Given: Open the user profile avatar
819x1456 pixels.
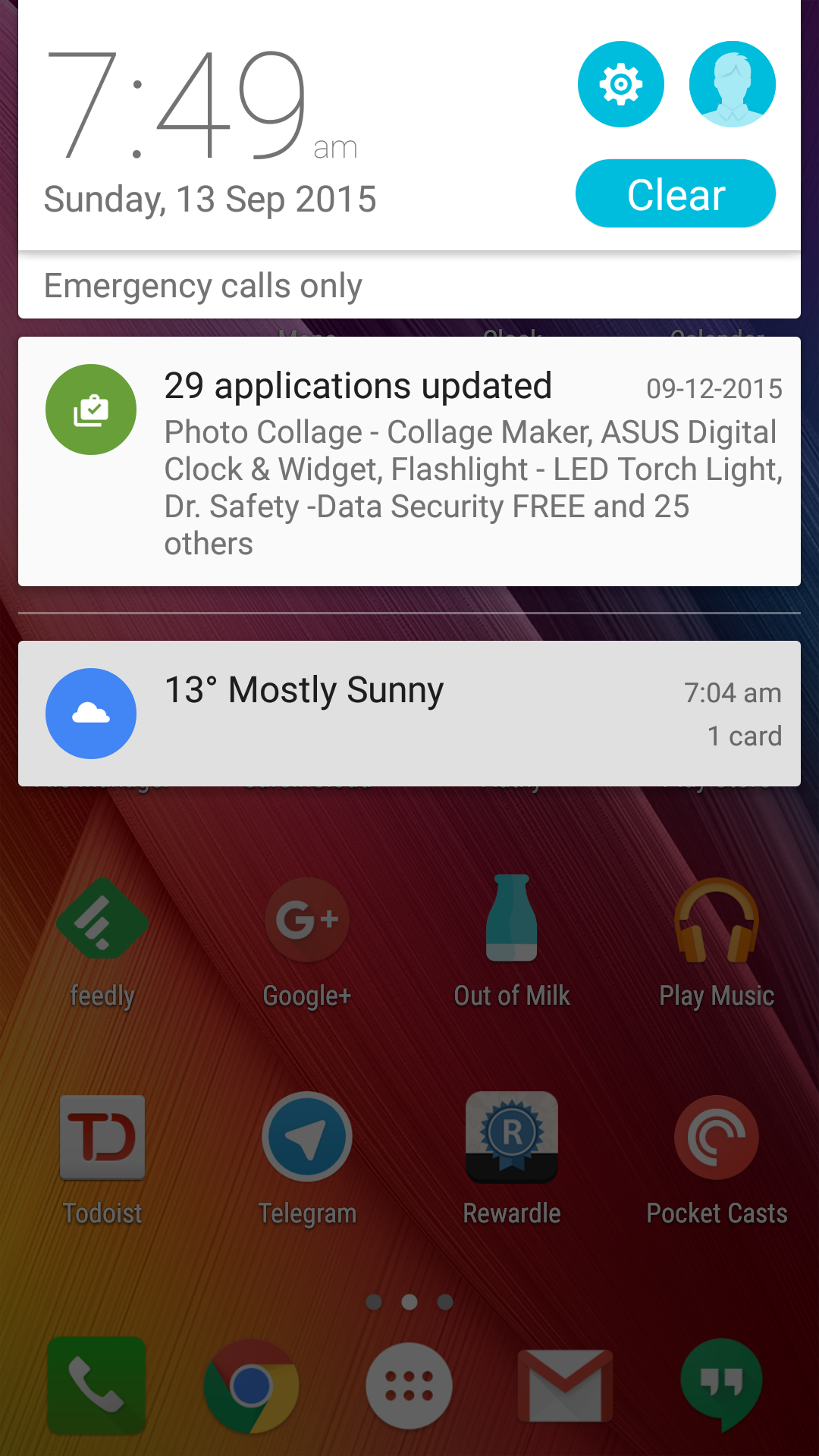Looking at the screenshot, I should (732, 84).
